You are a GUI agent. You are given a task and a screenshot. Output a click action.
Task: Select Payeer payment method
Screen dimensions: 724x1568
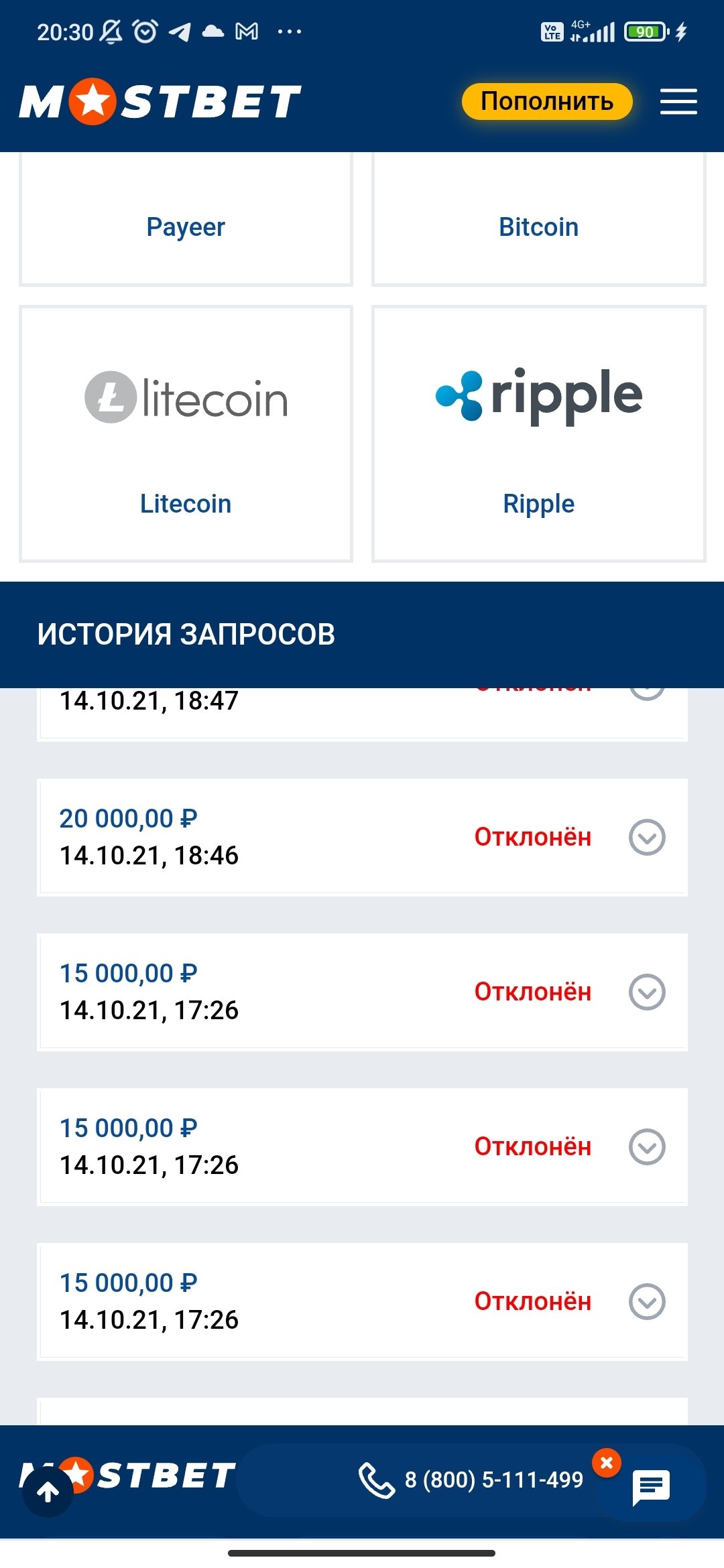[x=186, y=226]
